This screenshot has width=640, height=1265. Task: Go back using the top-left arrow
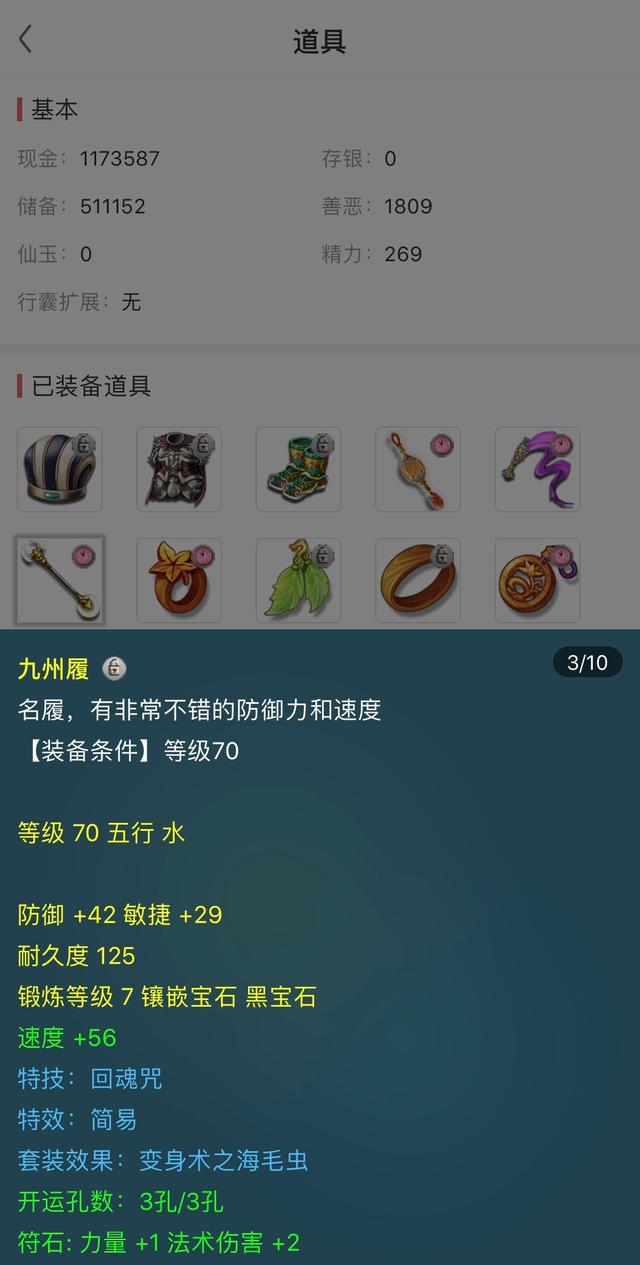coord(26,40)
